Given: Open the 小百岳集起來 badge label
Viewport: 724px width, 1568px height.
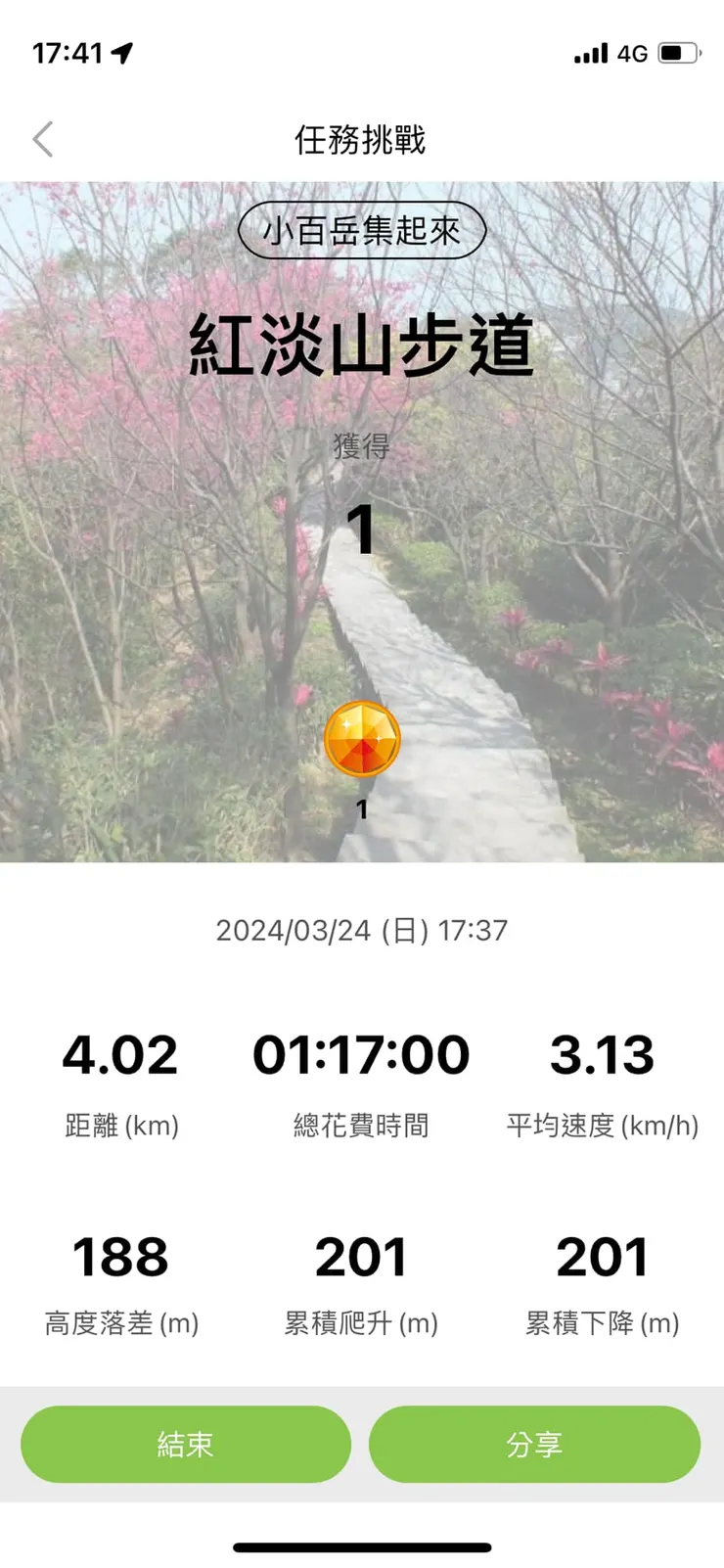Looking at the screenshot, I should tap(362, 229).
